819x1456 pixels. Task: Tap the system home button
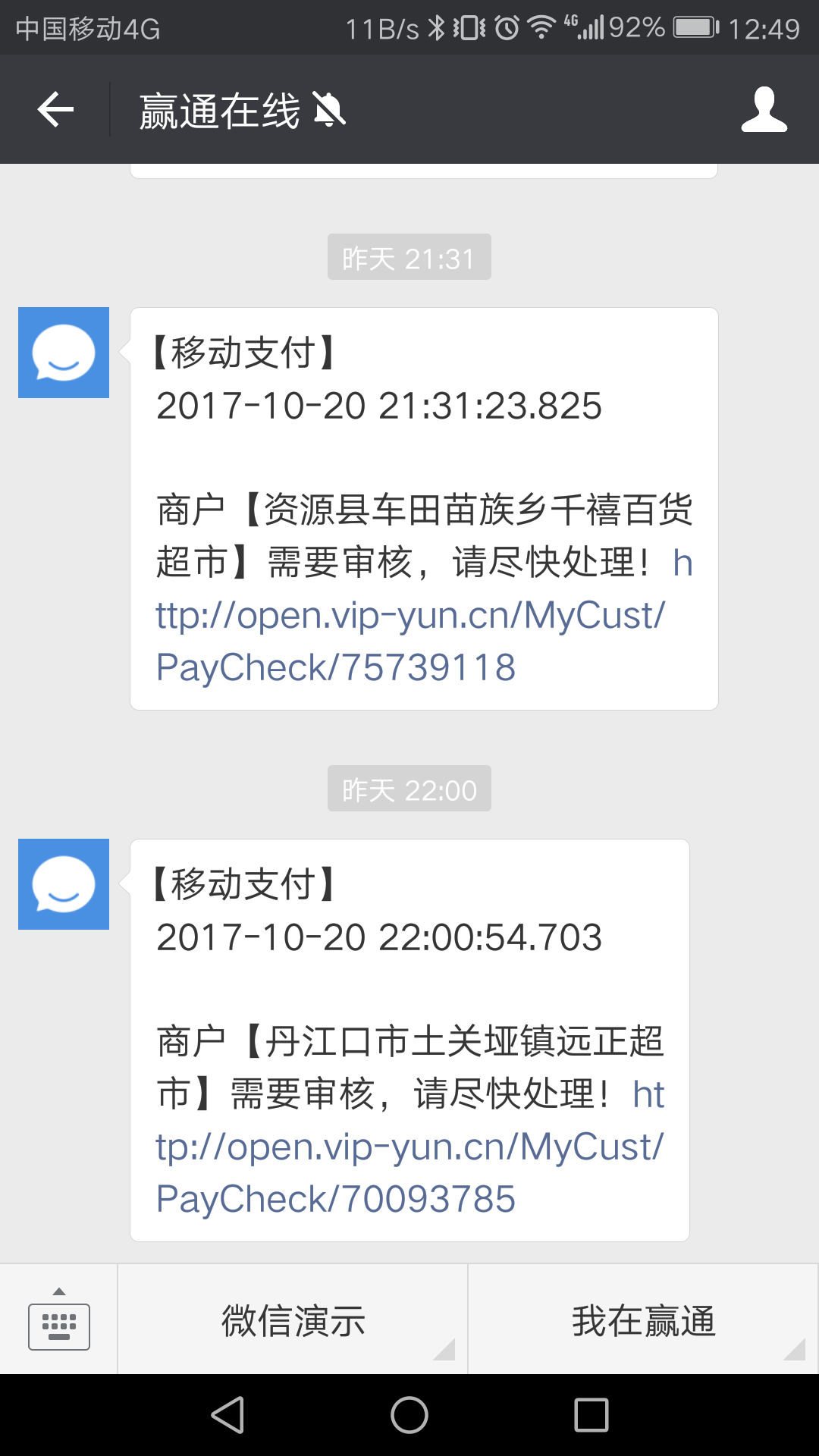[x=409, y=1415]
